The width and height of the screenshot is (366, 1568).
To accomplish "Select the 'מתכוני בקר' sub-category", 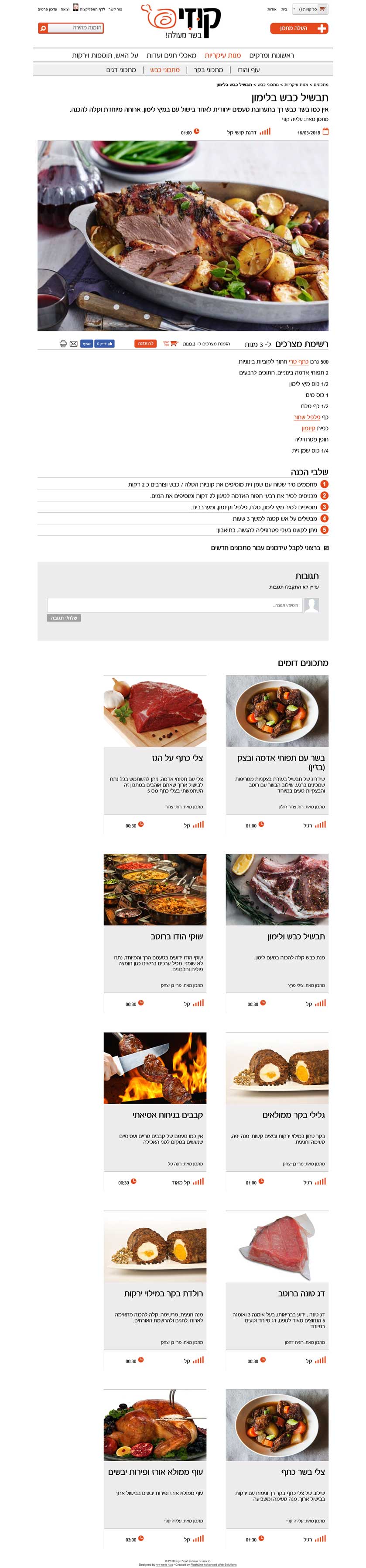I will [x=208, y=70].
